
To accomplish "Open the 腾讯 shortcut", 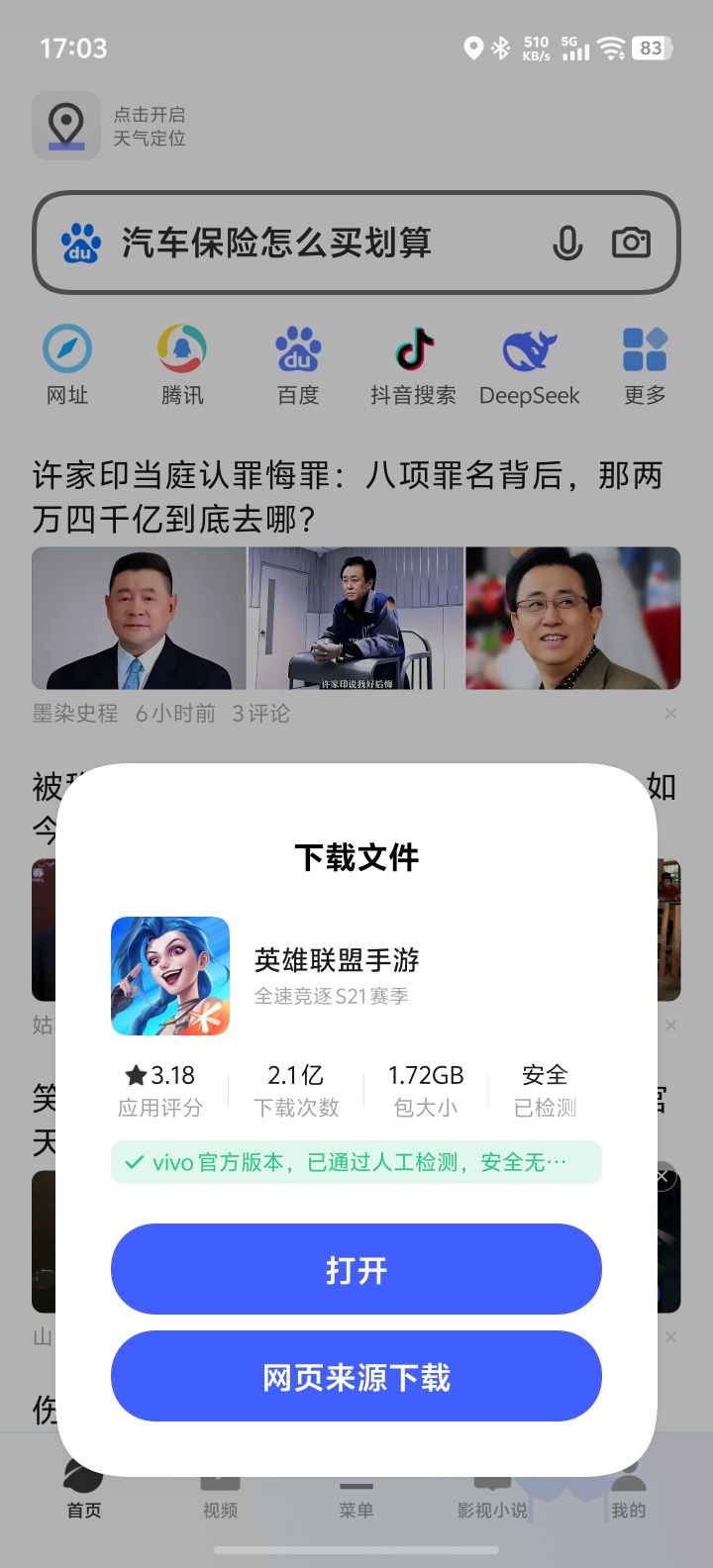I will [x=182, y=365].
